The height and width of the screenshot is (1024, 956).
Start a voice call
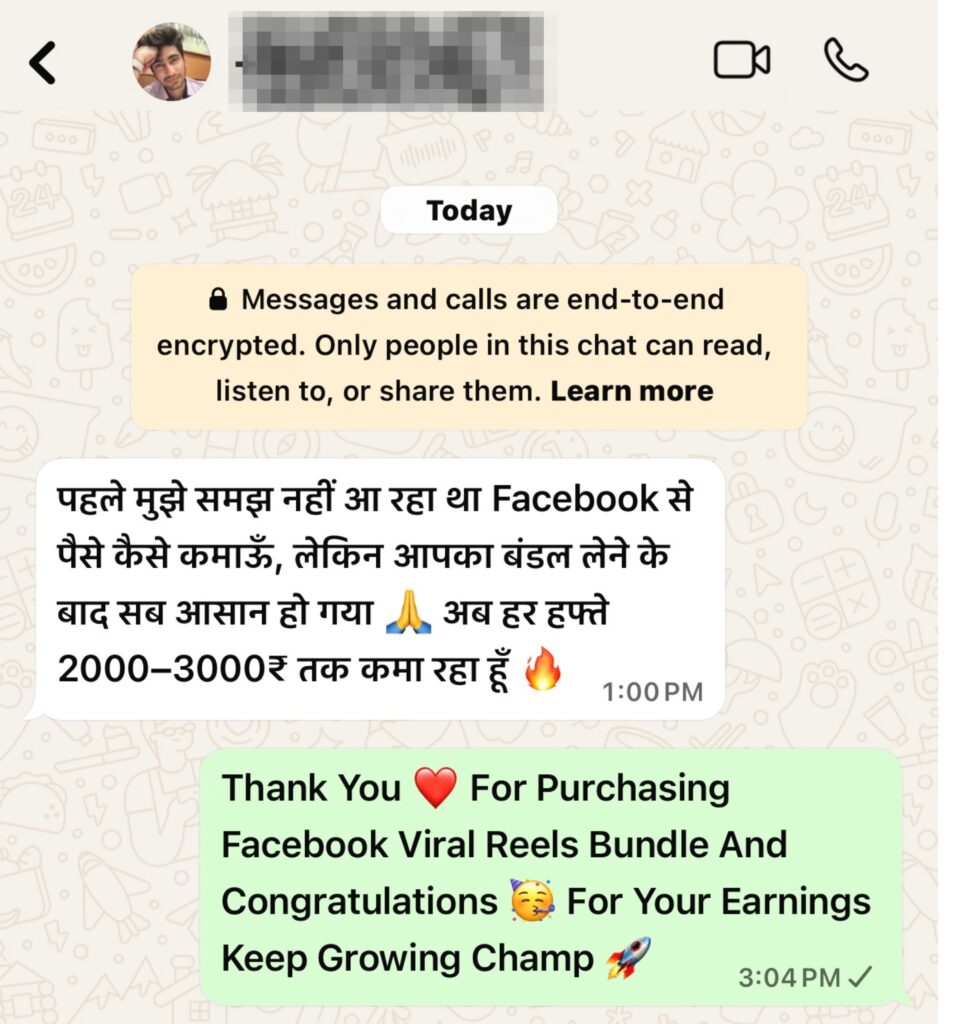(x=845, y=61)
